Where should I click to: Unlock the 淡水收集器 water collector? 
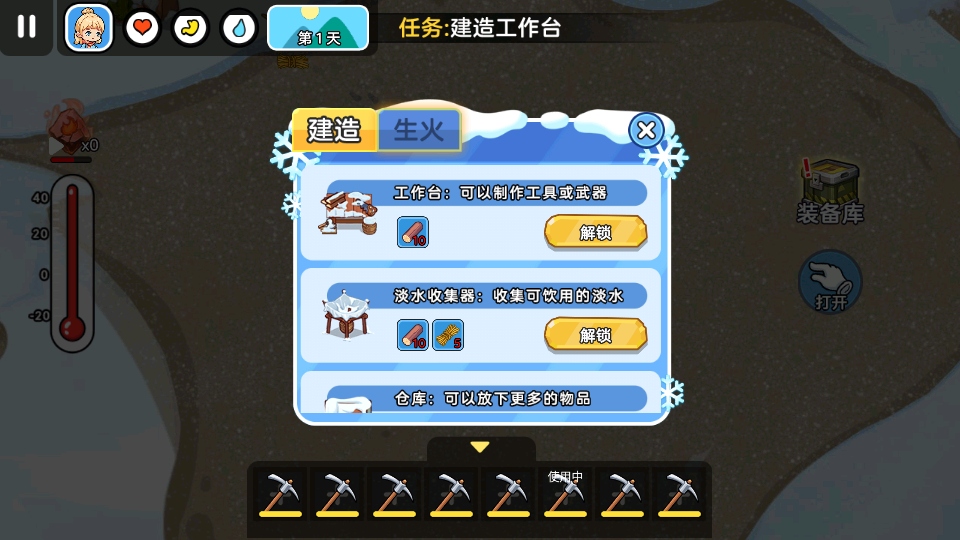click(x=595, y=334)
